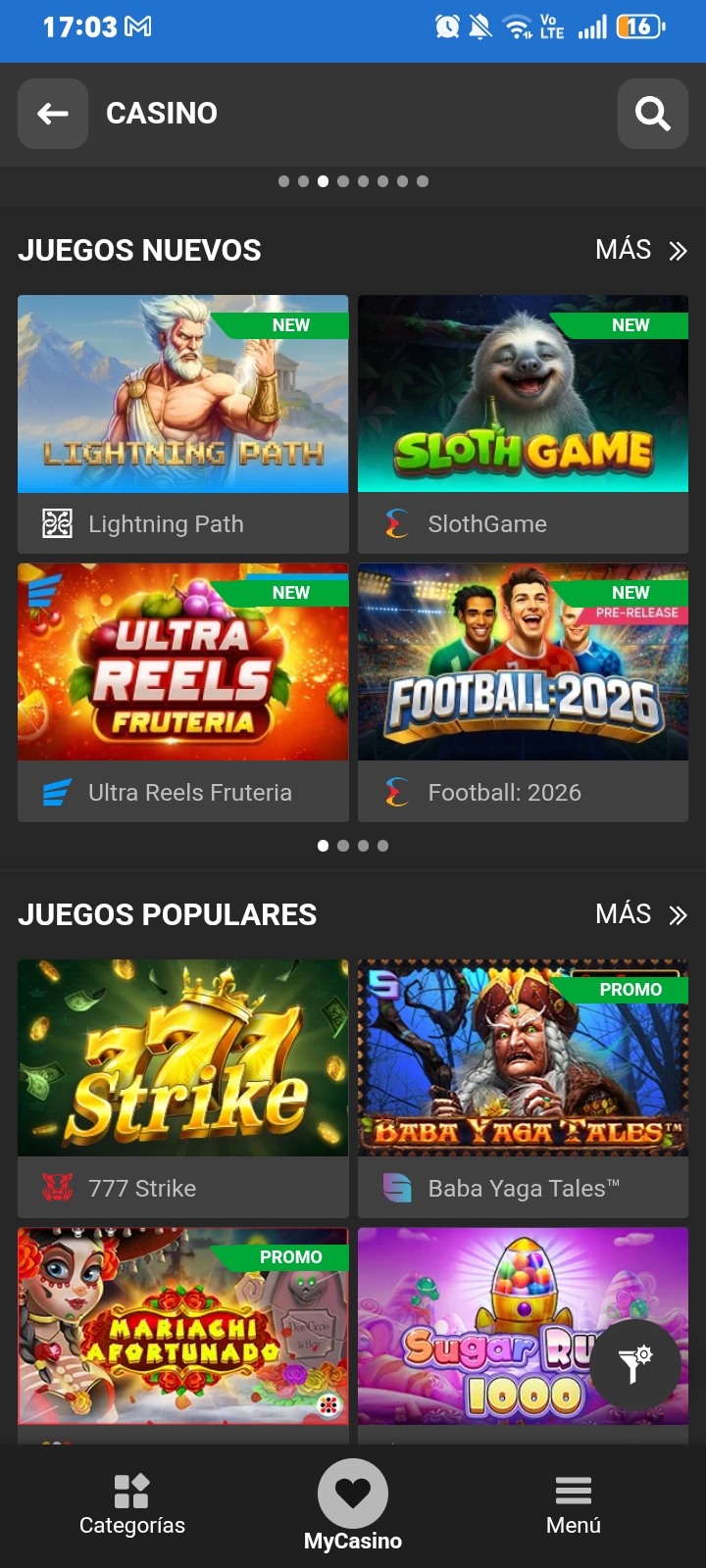View more Juegos Populares
This screenshot has width=706, height=1568.
(x=641, y=914)
